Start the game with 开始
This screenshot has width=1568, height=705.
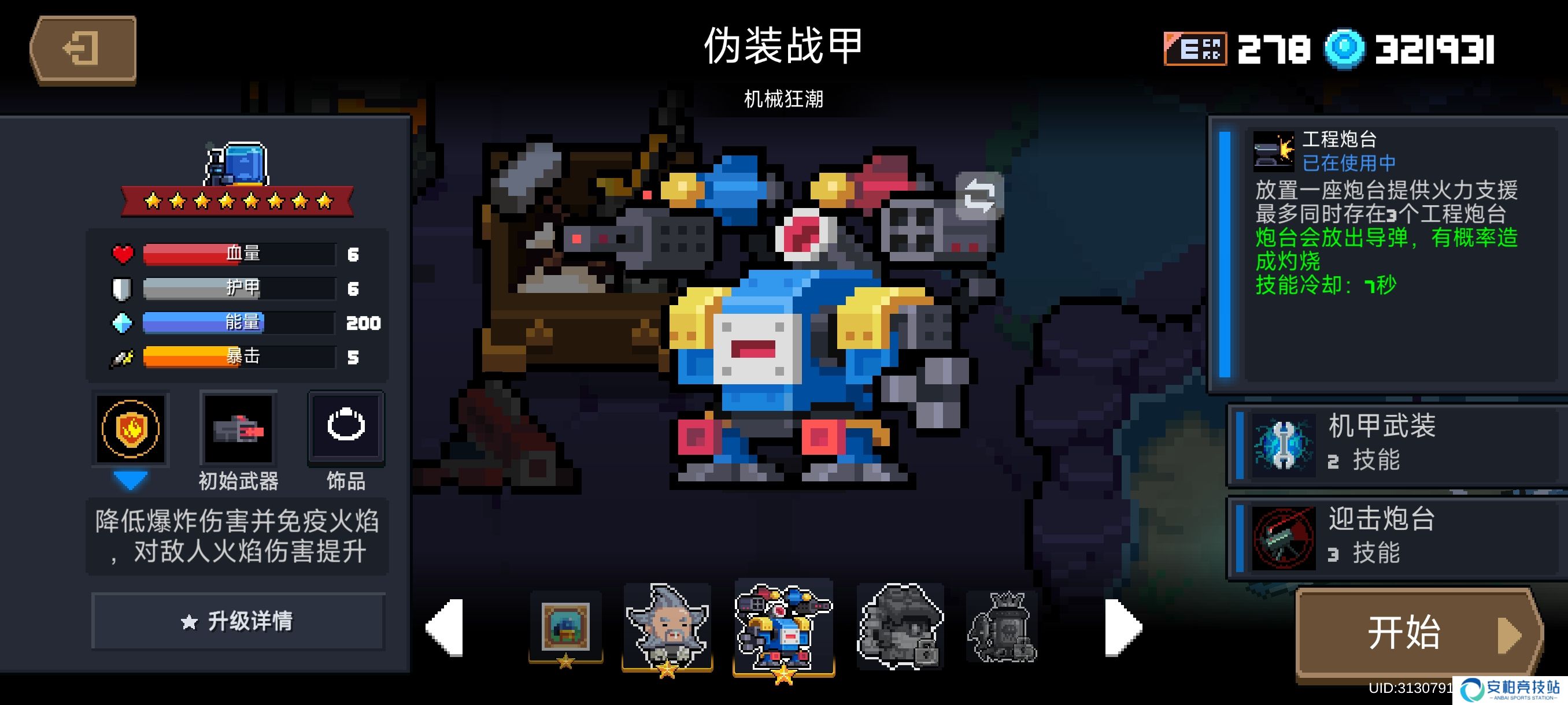tap(1417, 633)
